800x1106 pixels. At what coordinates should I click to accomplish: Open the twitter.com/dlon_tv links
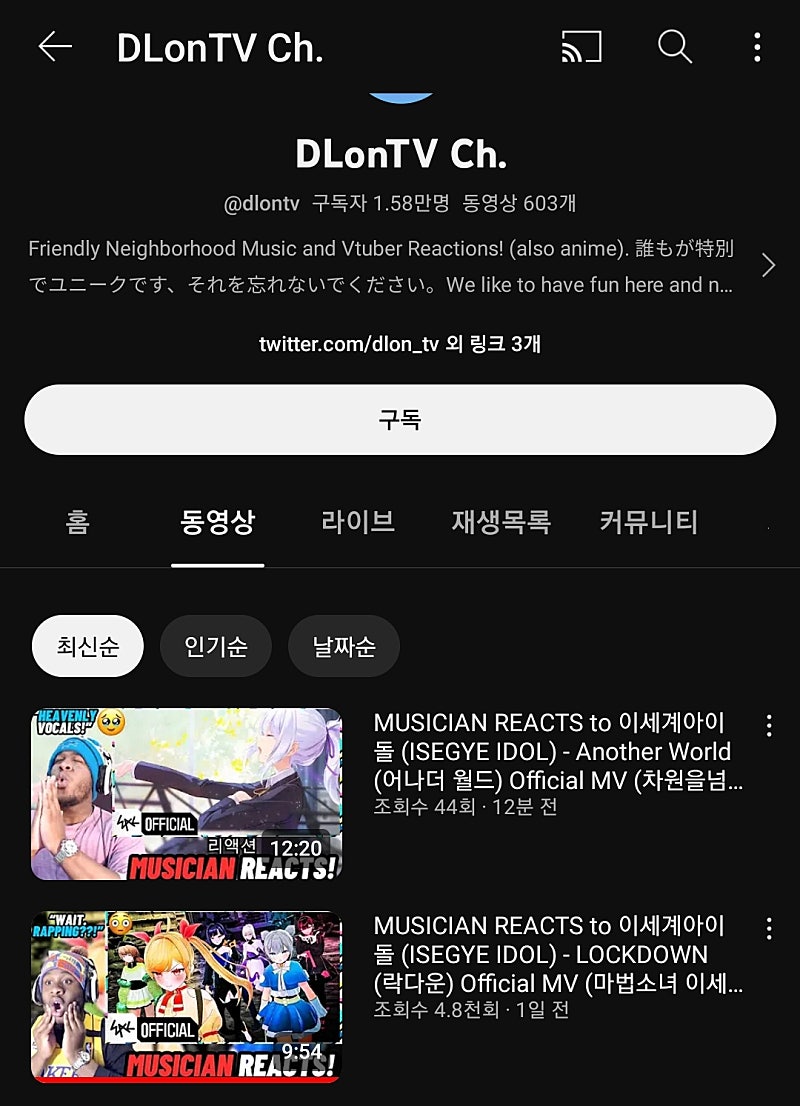click(x=400, y=344)
